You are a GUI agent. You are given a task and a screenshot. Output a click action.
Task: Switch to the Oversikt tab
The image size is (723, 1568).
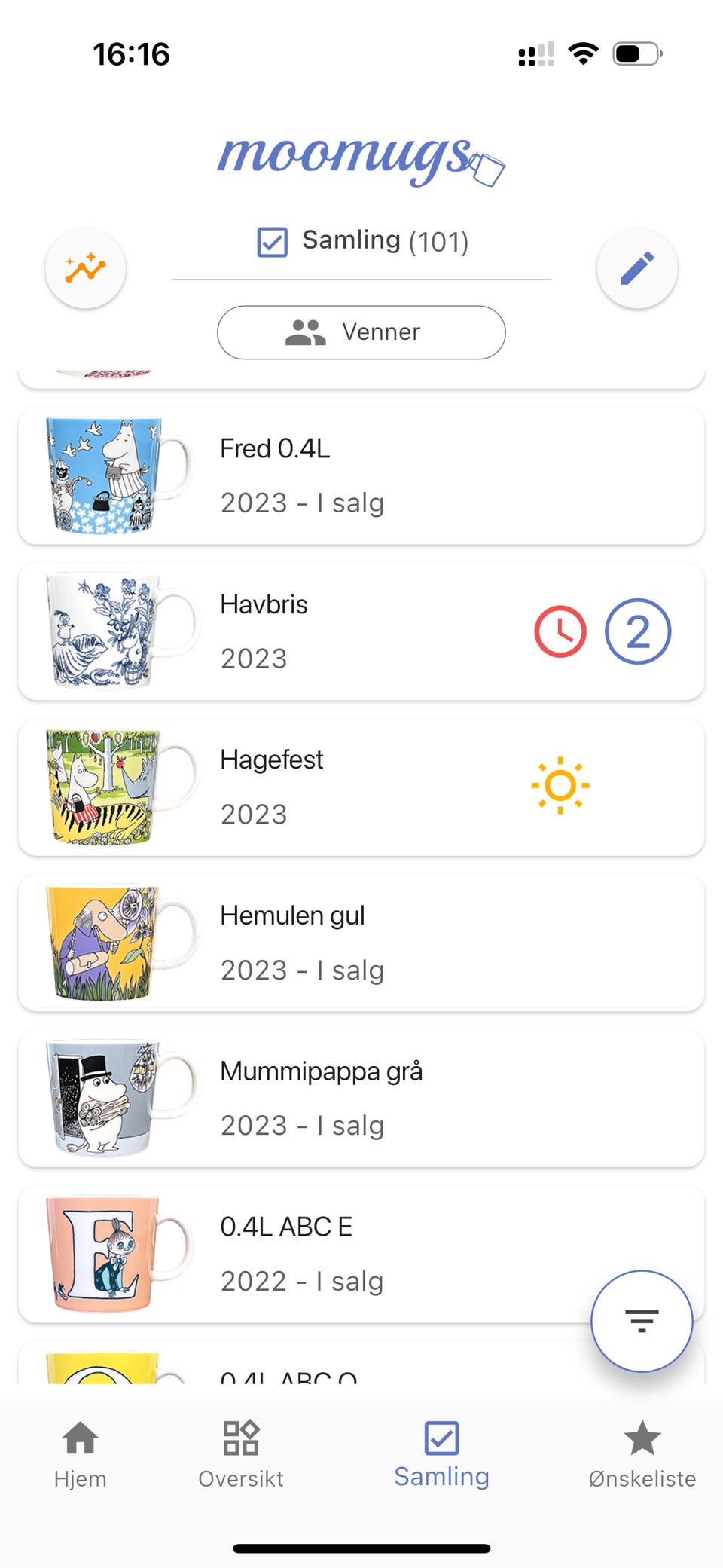pyautogui.click(x=241, y=1453)
